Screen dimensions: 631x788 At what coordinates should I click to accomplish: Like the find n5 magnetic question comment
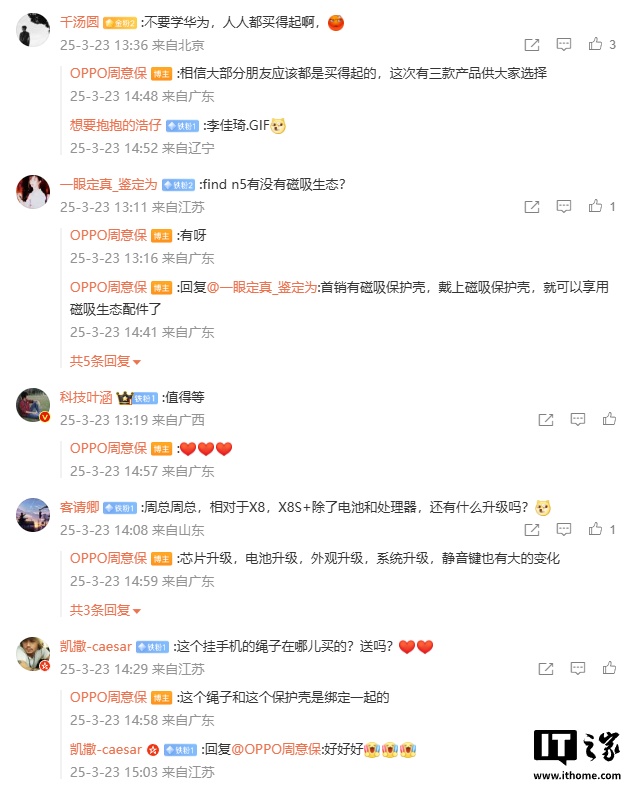tap(596, 207)
